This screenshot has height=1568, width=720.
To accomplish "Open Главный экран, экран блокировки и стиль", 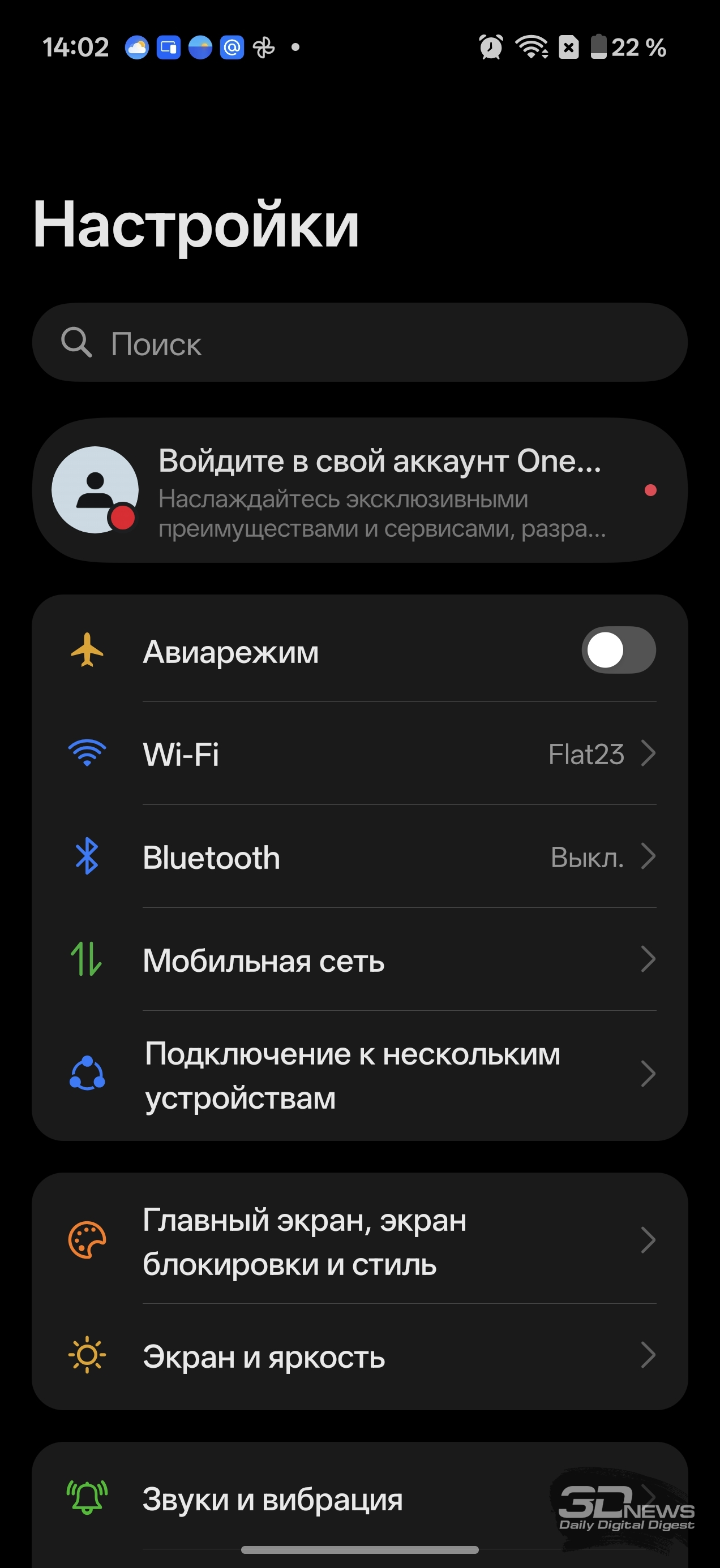I will coord(359,1242).
